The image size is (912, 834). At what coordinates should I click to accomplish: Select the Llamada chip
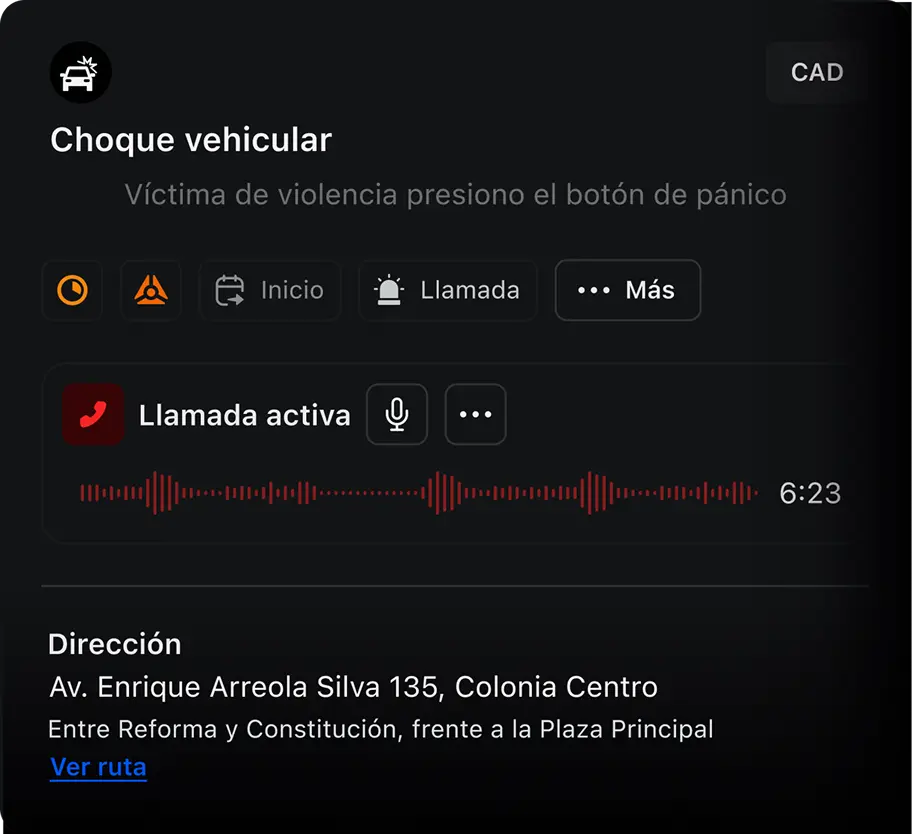tap(447, 291)
